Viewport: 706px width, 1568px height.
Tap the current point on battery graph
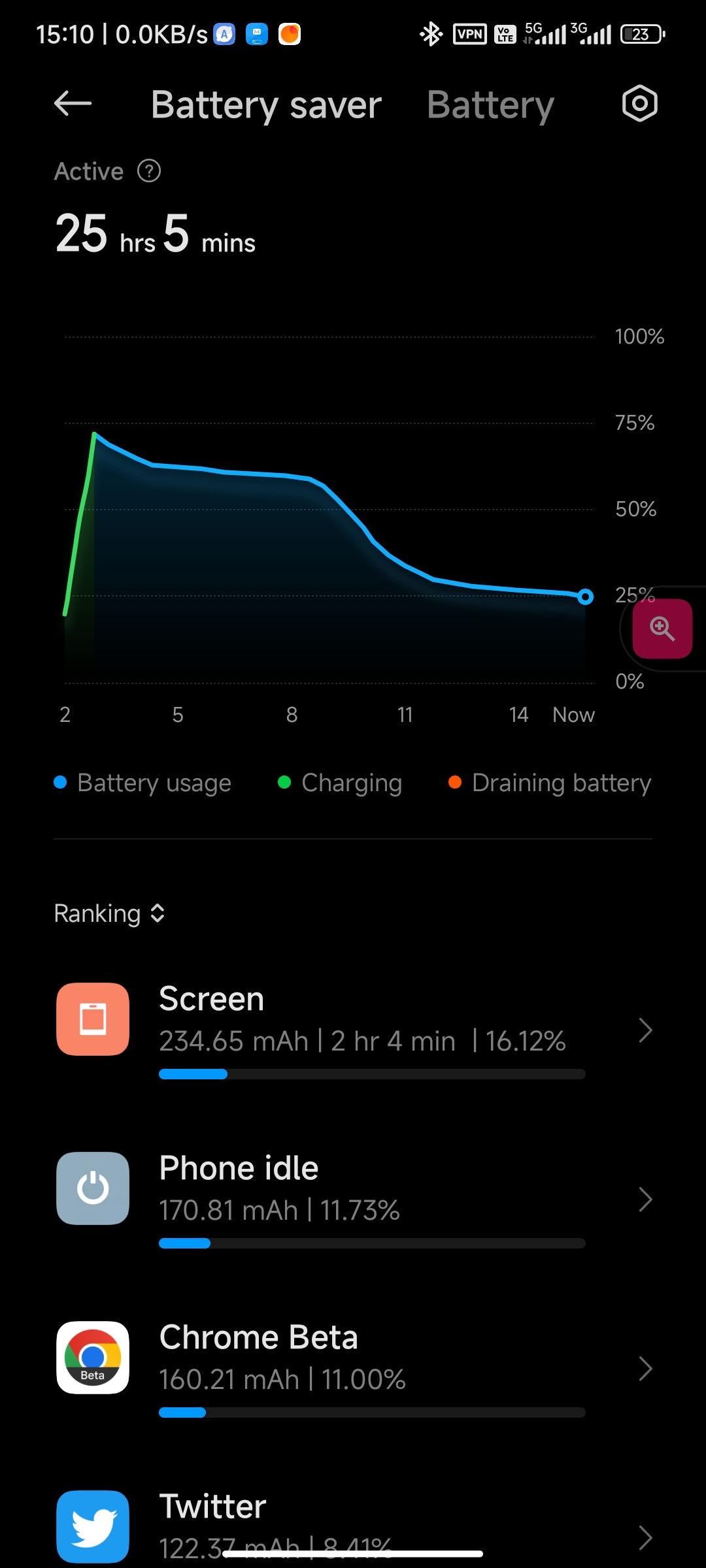[x=586, y=596]
